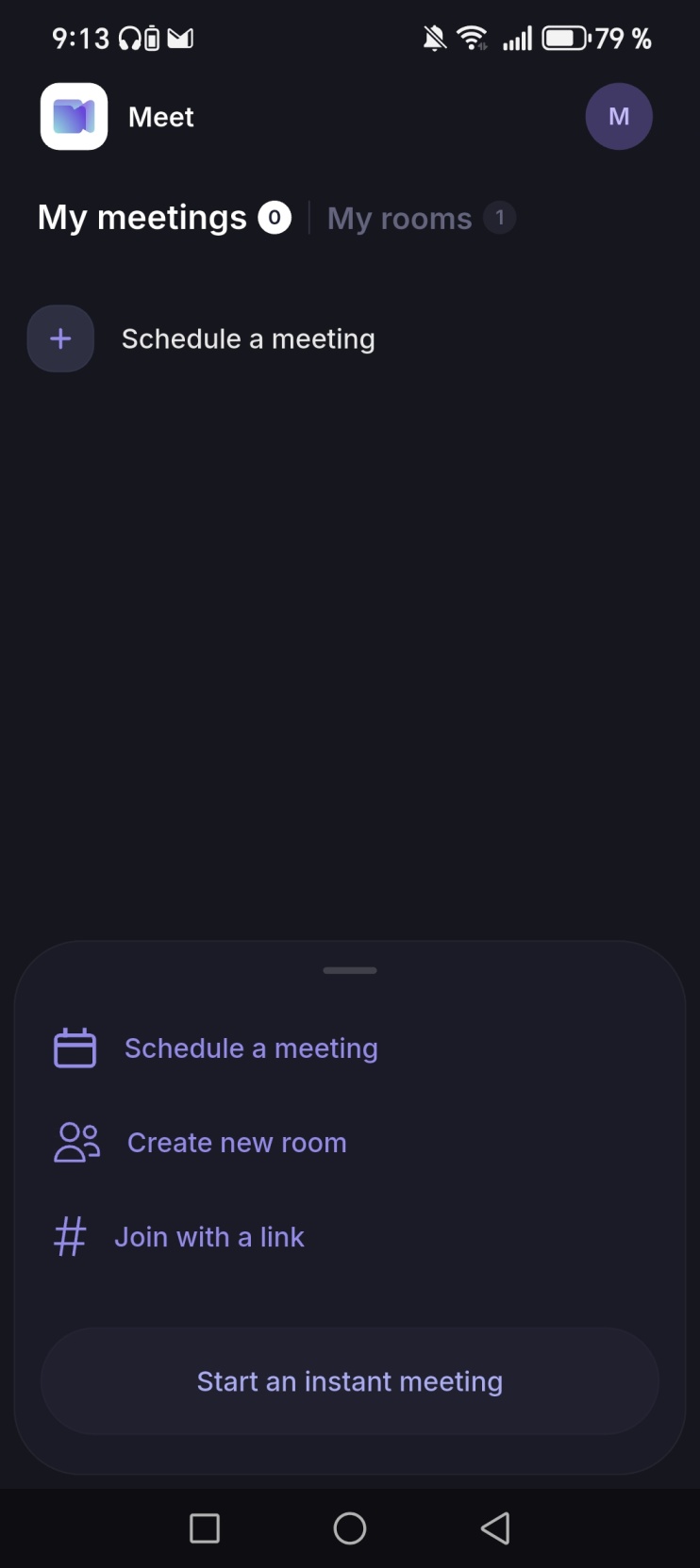Go back using system back button

(495, 1528)
